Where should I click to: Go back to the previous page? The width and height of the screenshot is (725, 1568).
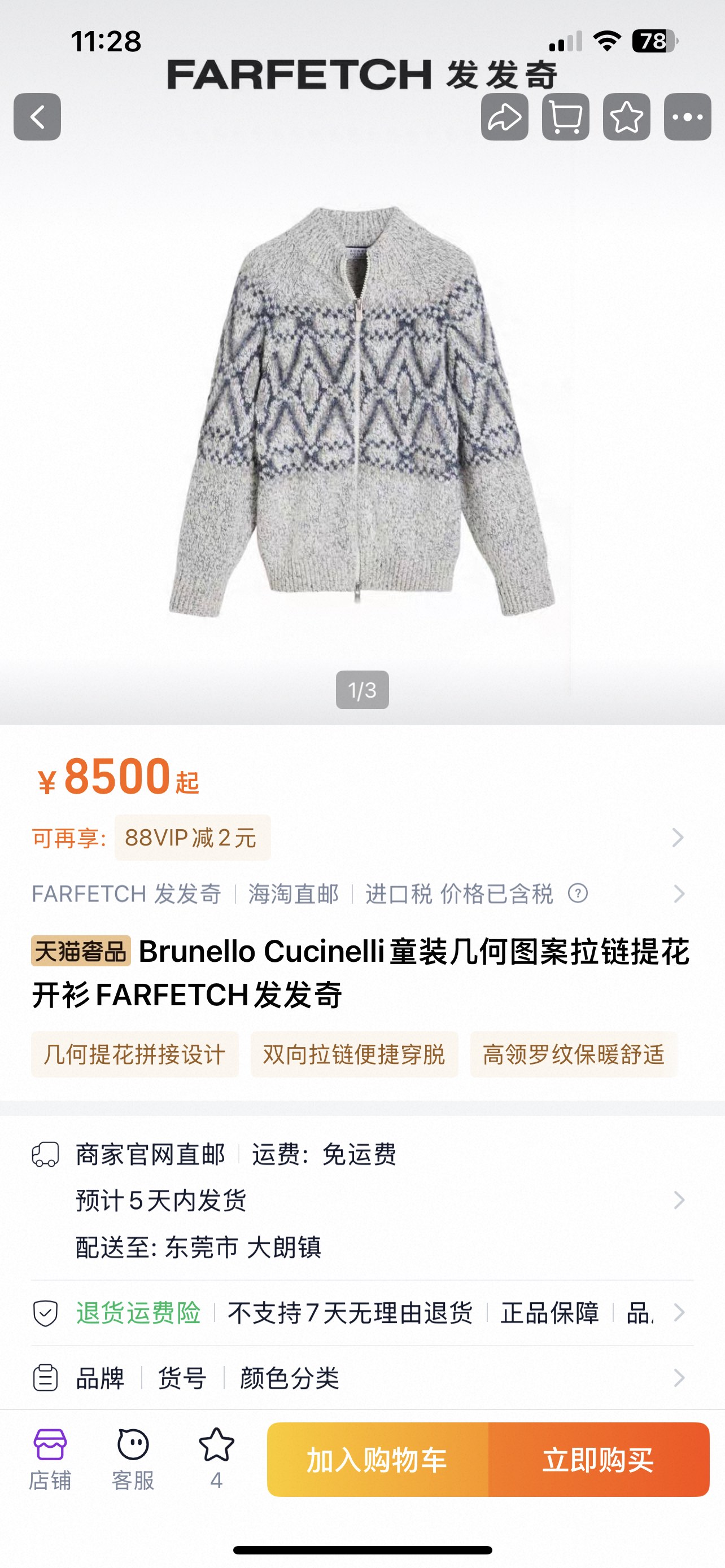(37, 117)
